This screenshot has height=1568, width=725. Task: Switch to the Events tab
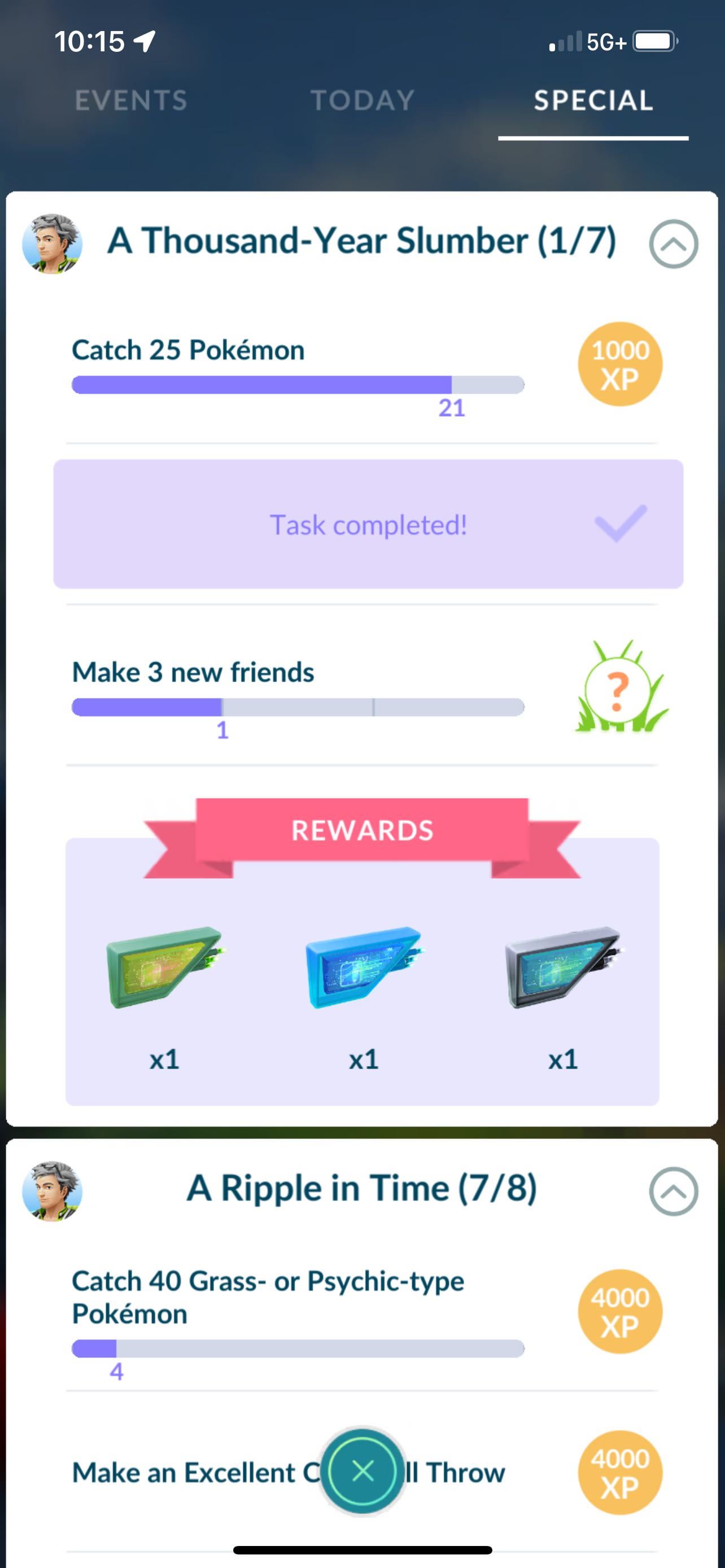(x=131, y=100)
